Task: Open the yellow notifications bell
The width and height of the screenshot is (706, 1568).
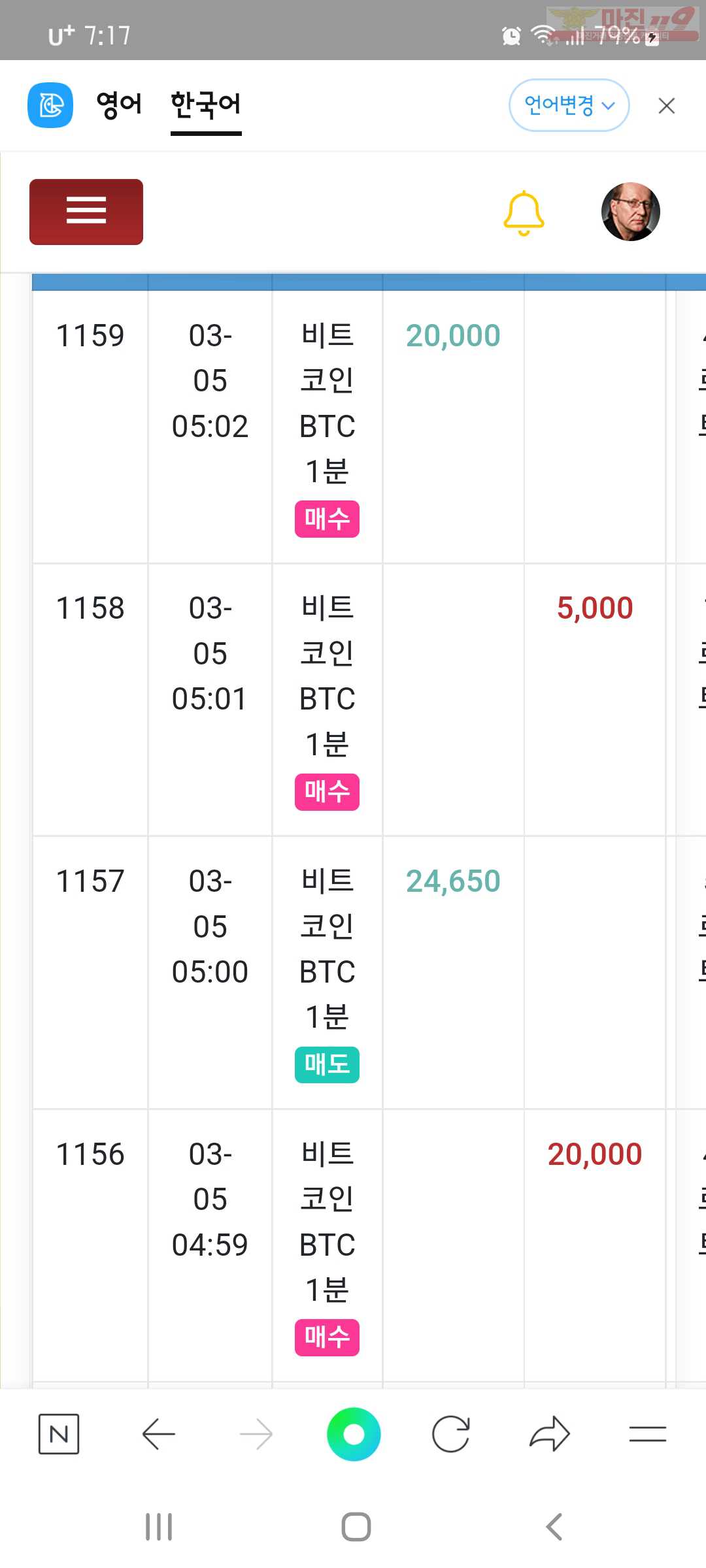Action: (x=524, y=213)
